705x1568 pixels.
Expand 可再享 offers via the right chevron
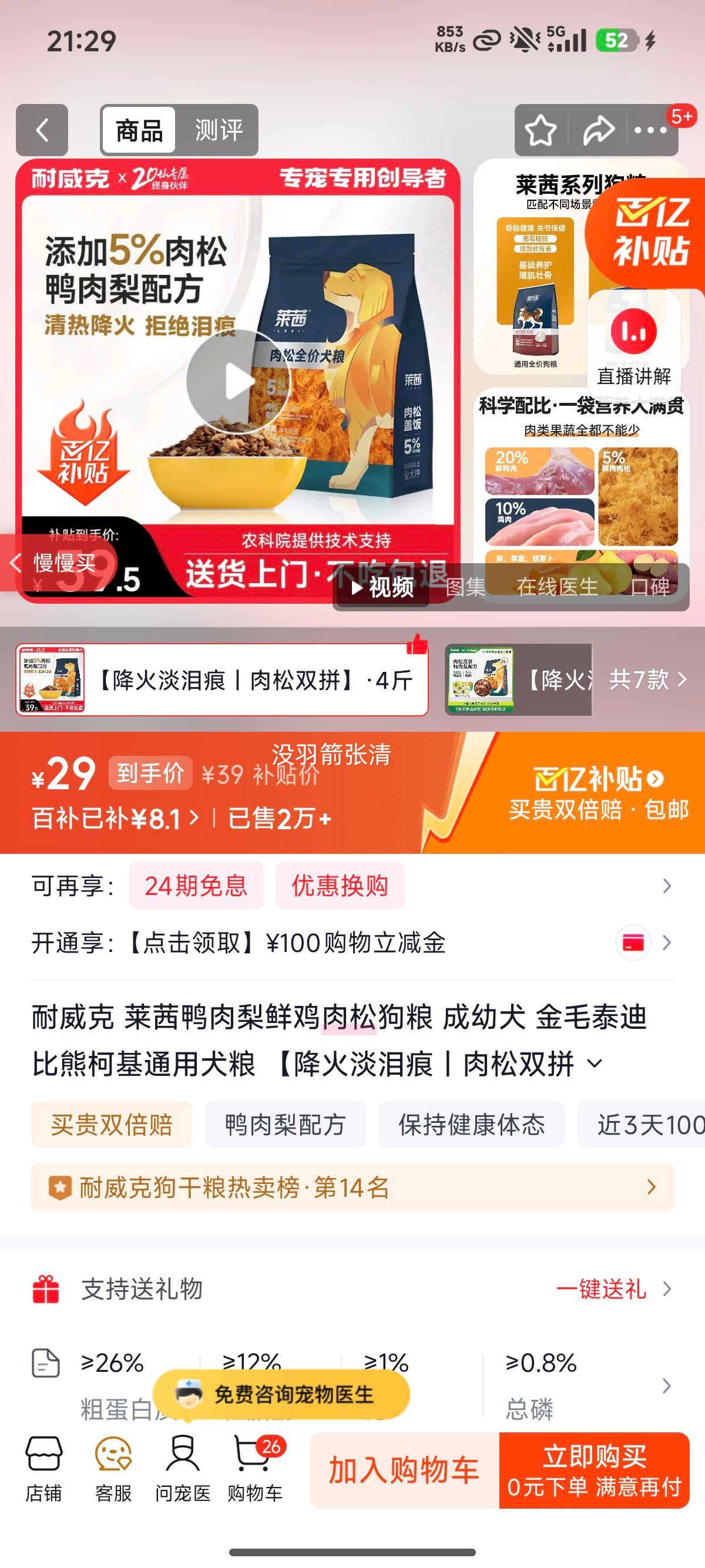[668, 886]
